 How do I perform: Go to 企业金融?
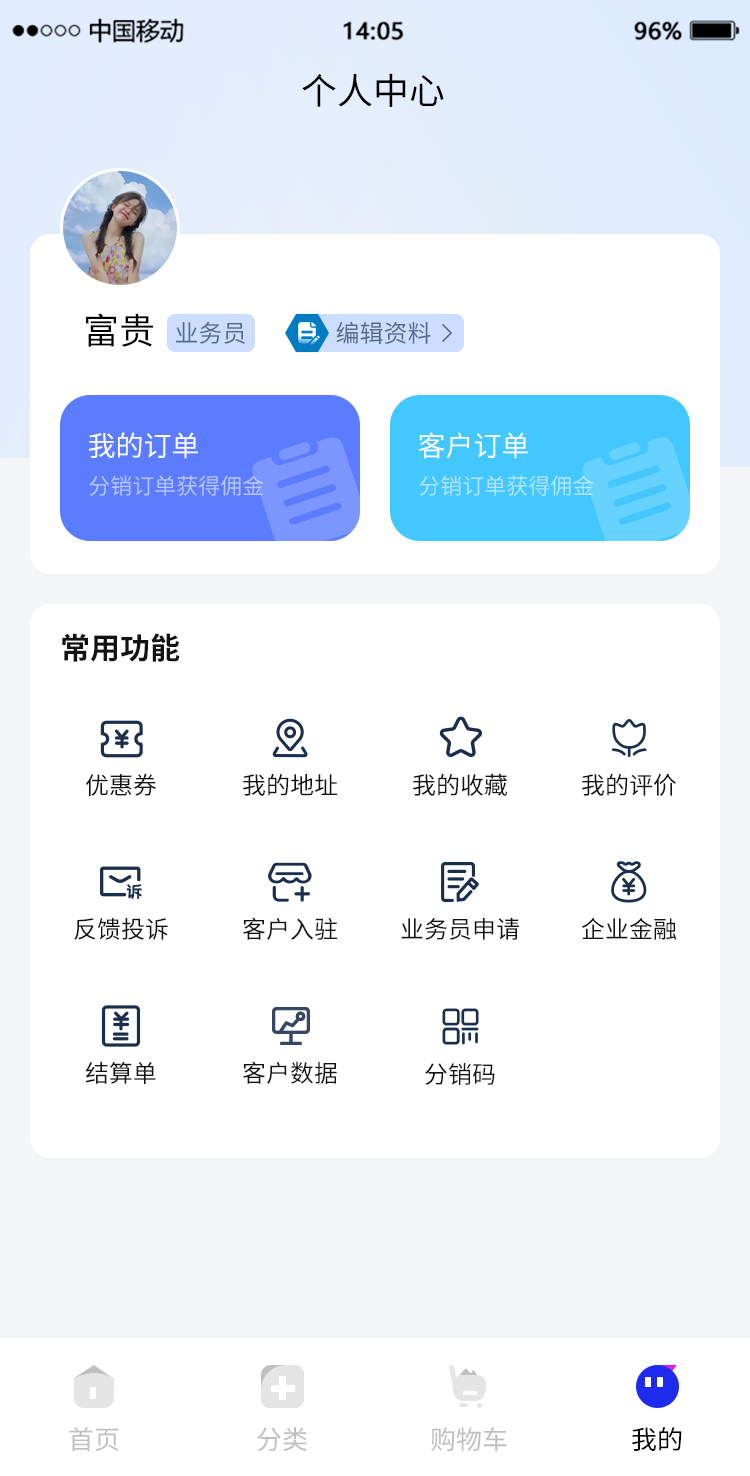coord(629,901)
